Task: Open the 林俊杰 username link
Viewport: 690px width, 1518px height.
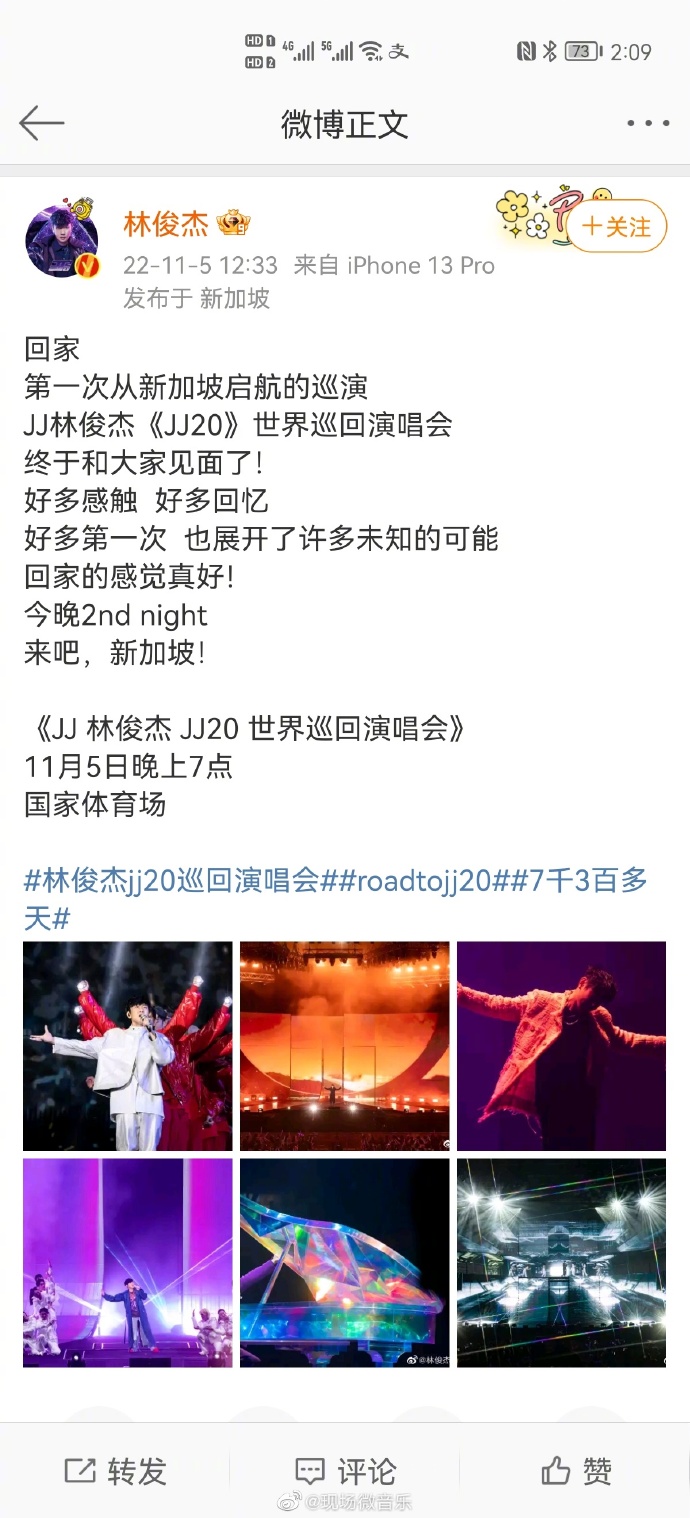Action: (x=166, y=224)
